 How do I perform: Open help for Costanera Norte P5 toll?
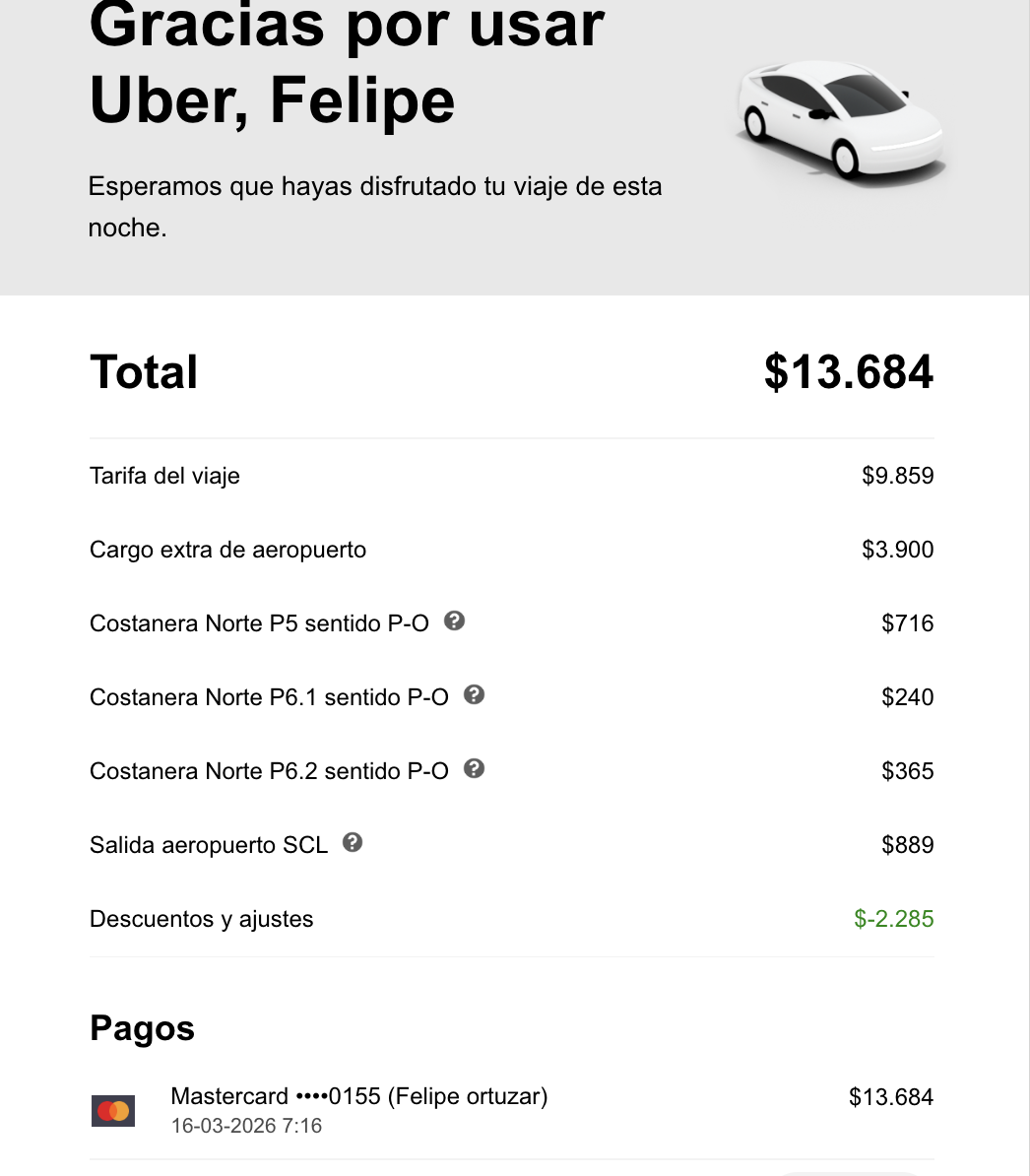click(454, 621)
